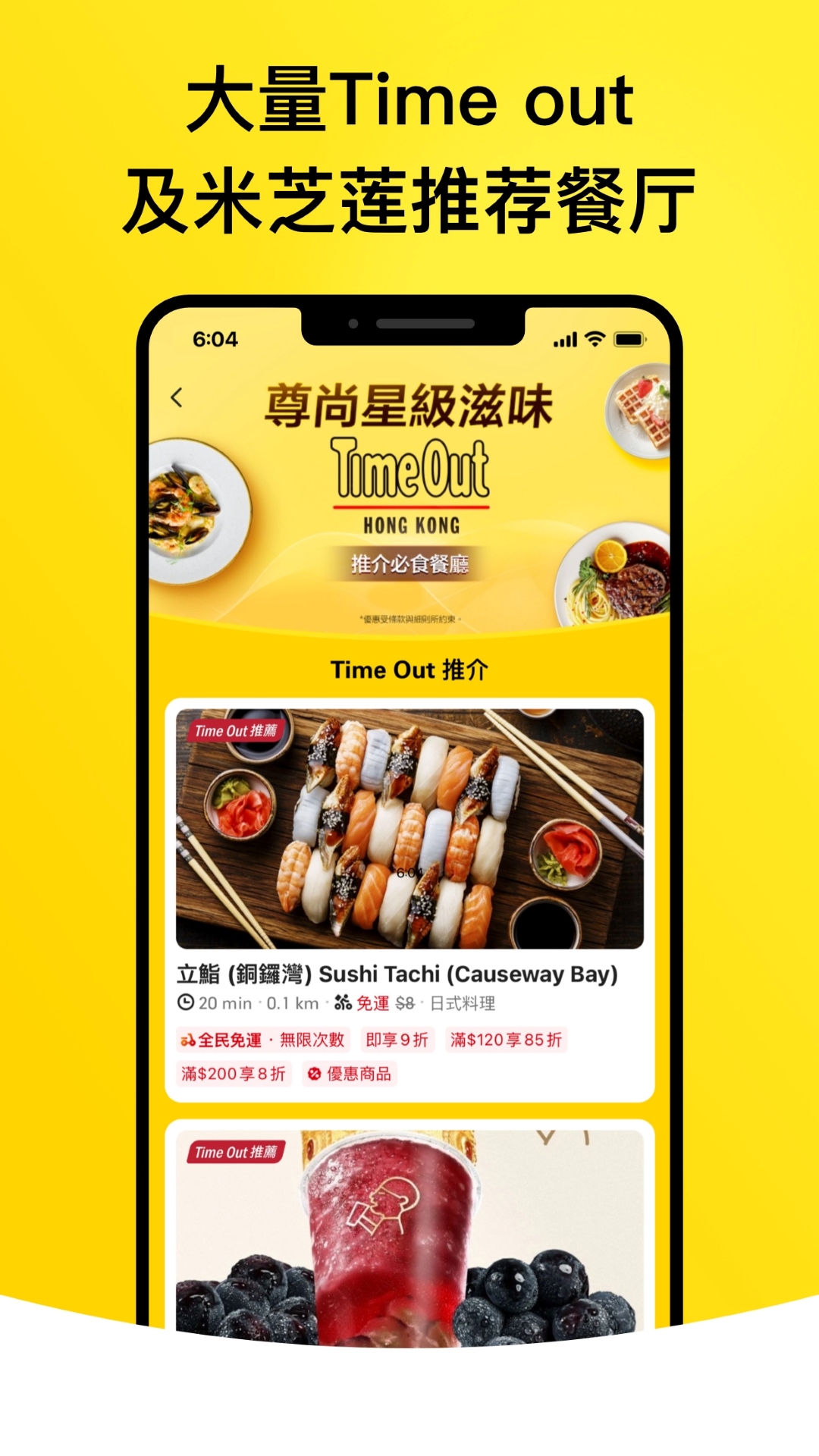Image resolution: width=819 pixels, height=1456 pixels.
Task: Expand the 日式料理 cuisine category
Action: point(463,1003)
